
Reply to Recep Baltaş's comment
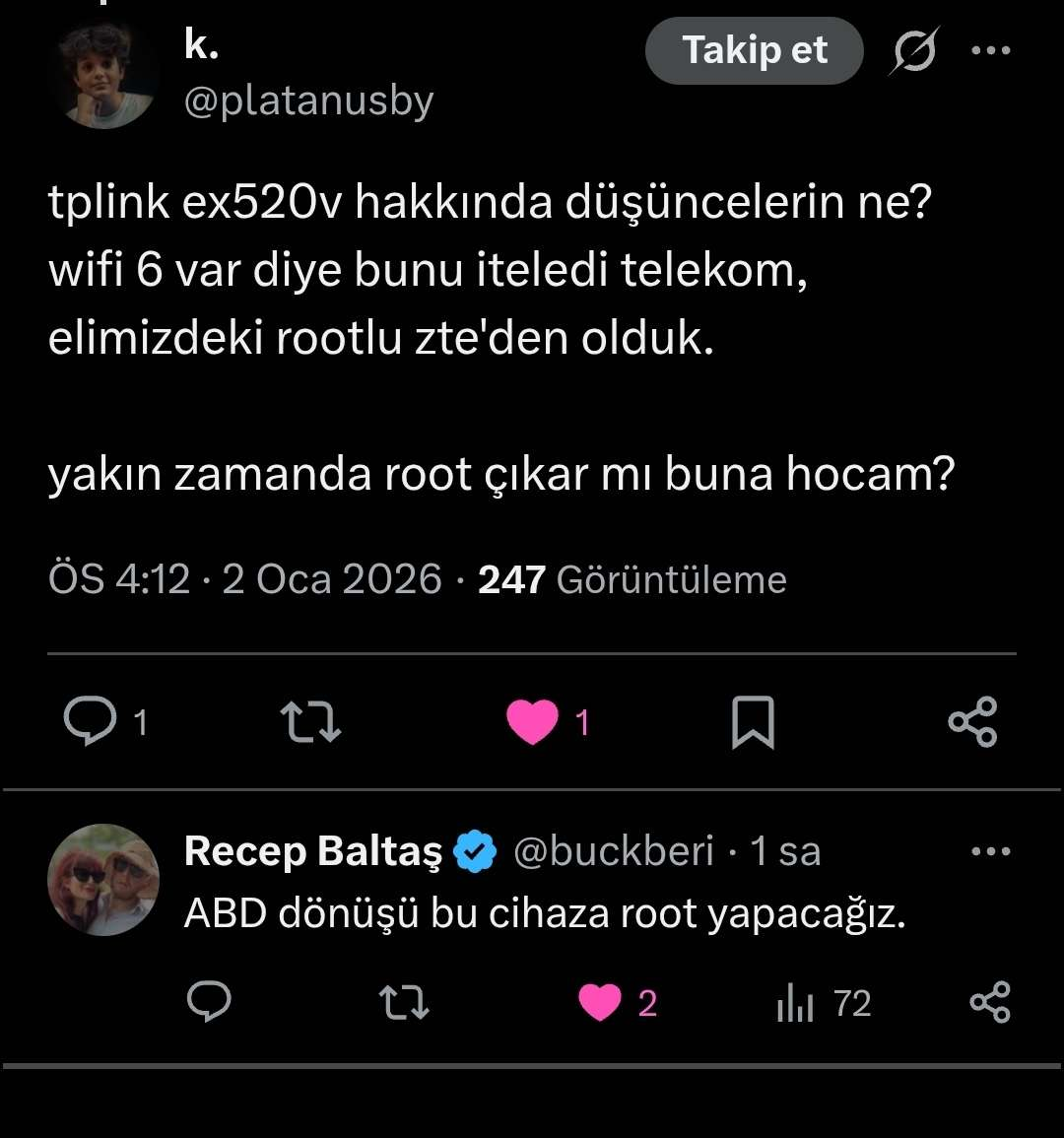(209, 1002)
